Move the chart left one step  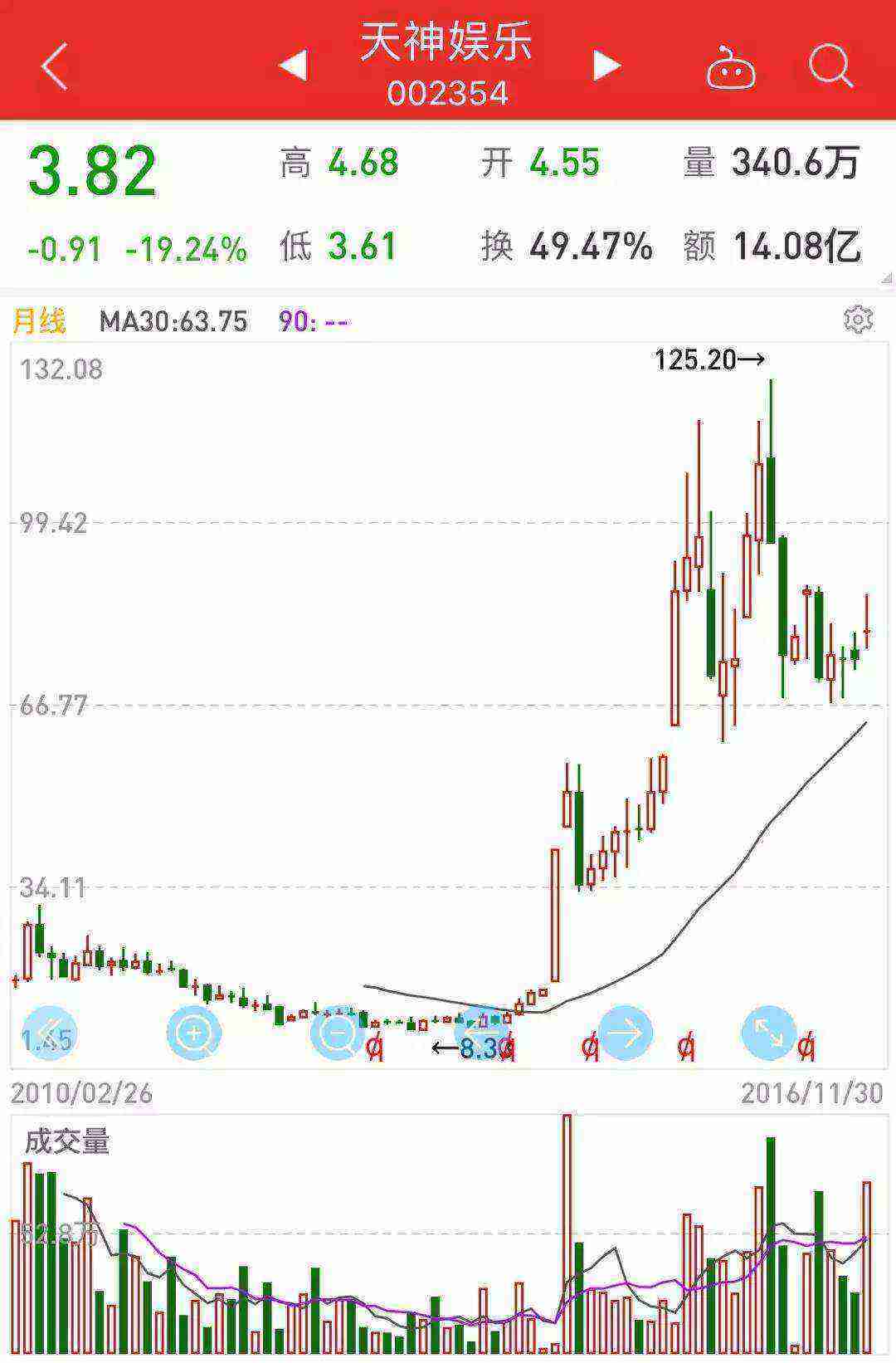click(481, 1033)
